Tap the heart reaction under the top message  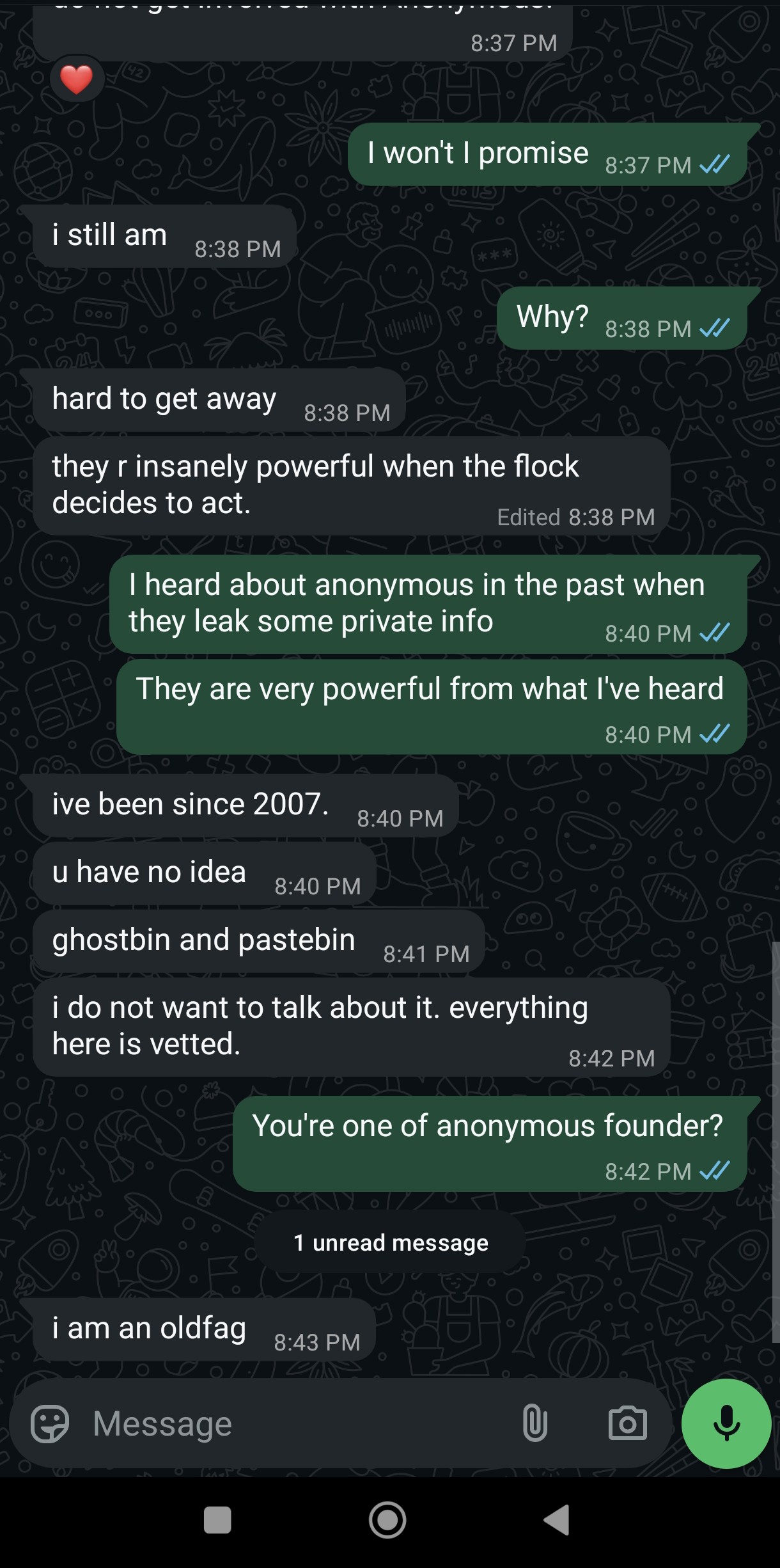[77, 79]
